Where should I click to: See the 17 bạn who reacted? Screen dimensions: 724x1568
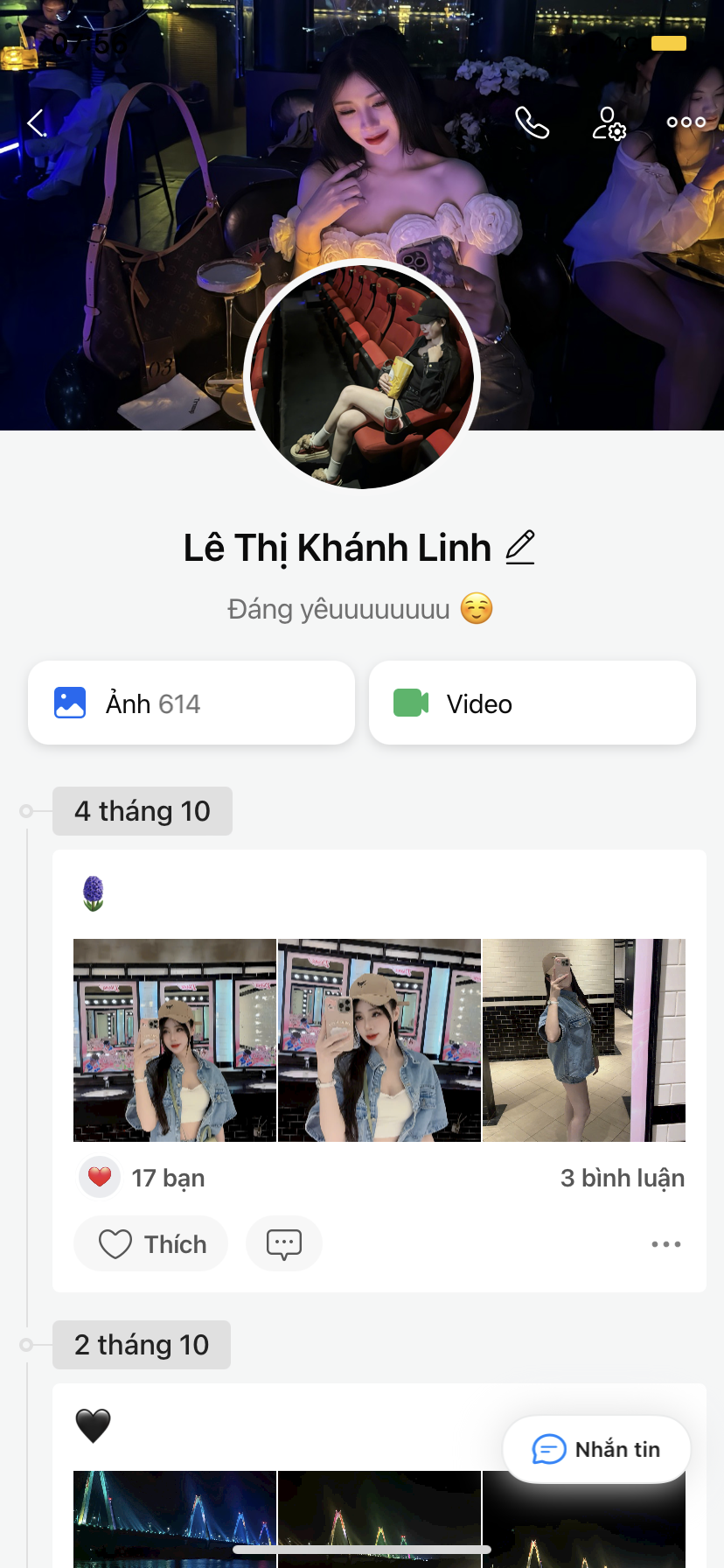coord(144,1178)
